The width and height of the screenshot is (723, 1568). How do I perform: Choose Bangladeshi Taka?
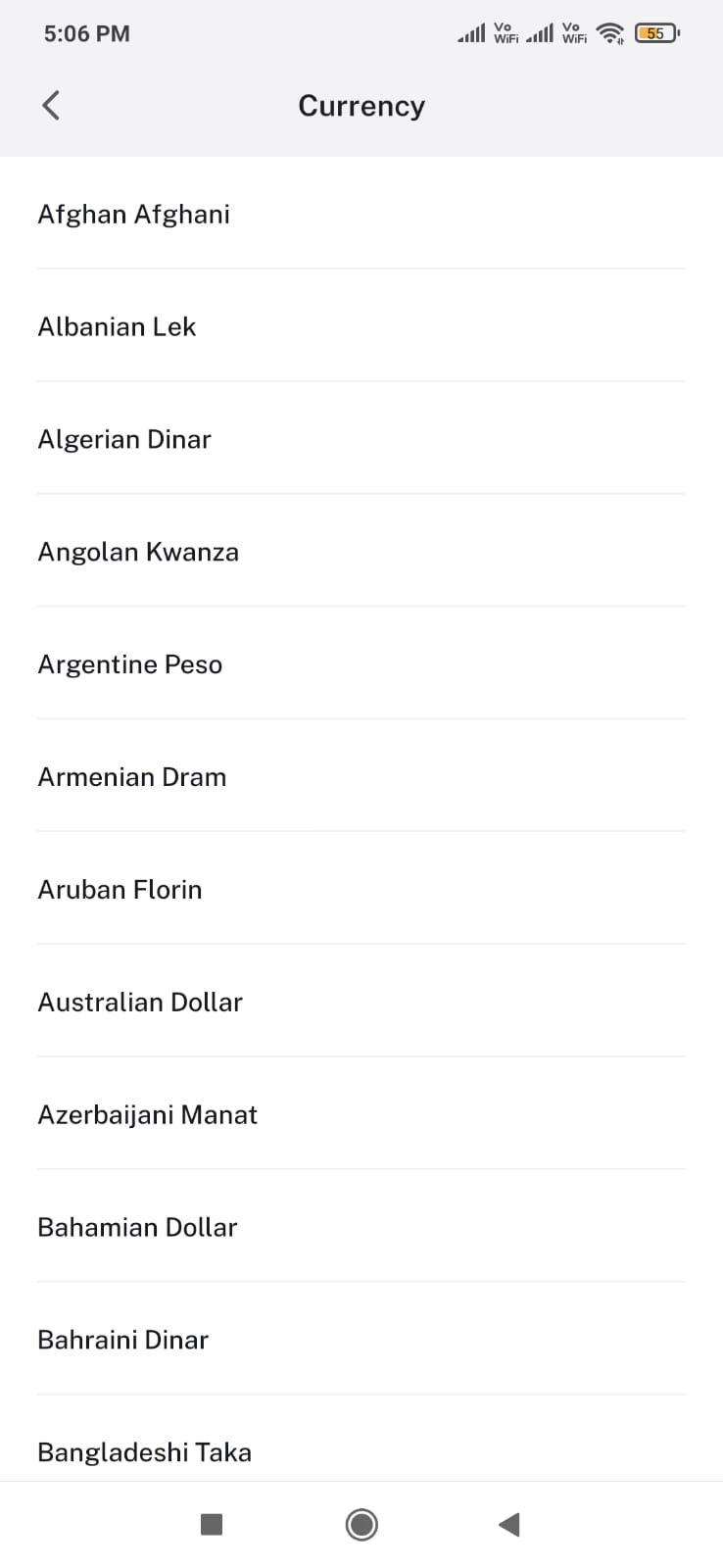tap(144, 1452)
